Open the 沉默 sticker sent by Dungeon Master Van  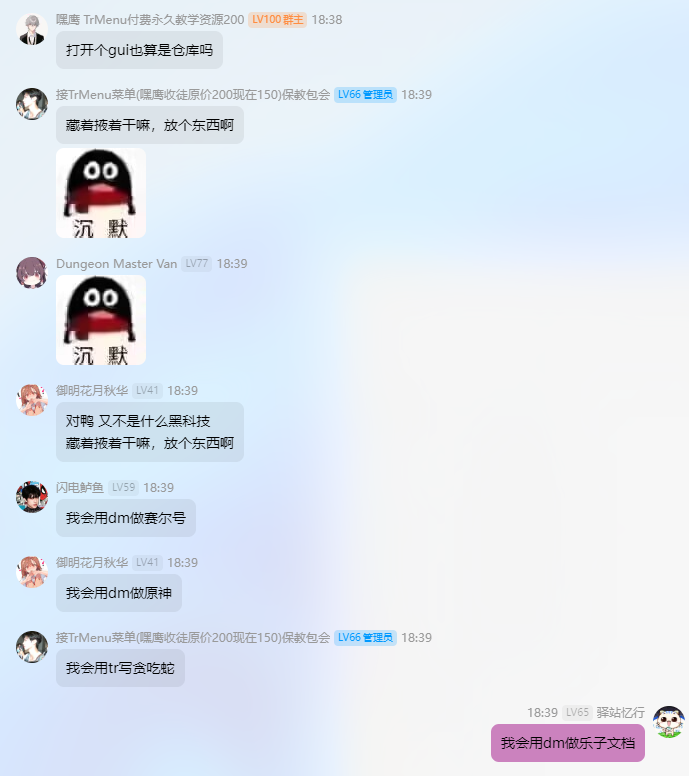(x=101, y=320)
